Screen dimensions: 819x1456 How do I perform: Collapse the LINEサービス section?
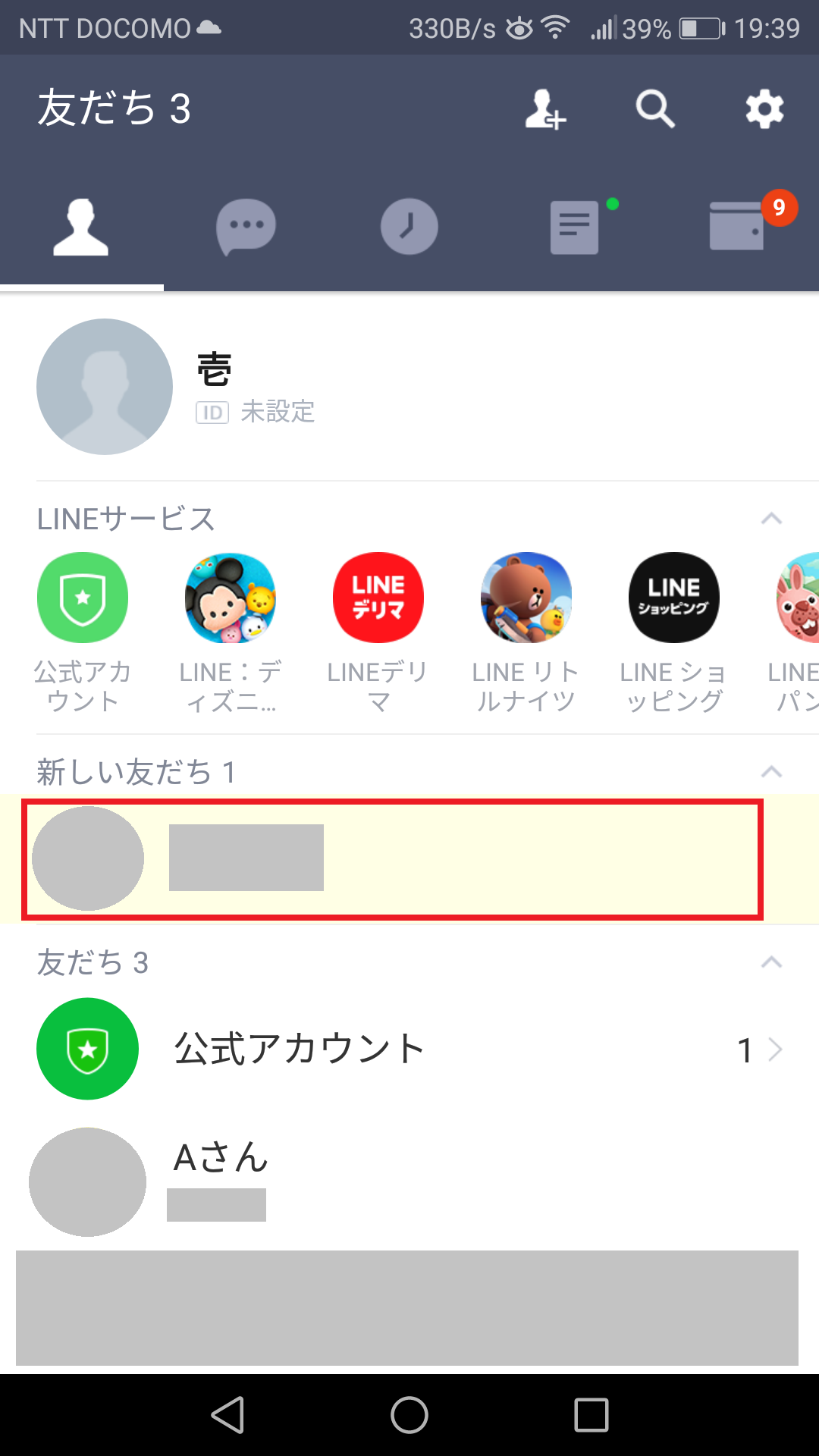(x=771, y=519)
